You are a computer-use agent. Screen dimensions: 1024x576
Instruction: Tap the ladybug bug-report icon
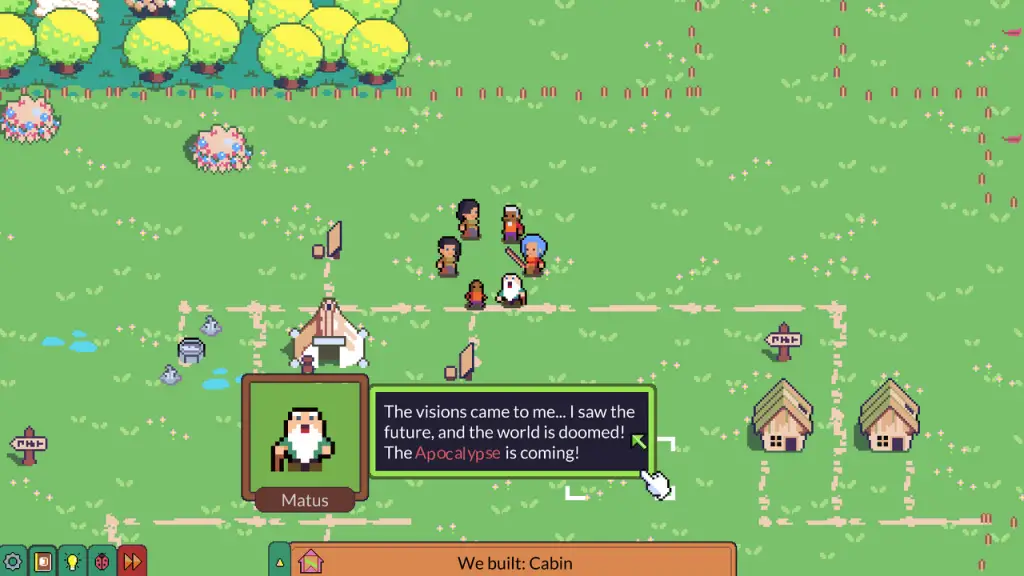(x=102, y=562)
